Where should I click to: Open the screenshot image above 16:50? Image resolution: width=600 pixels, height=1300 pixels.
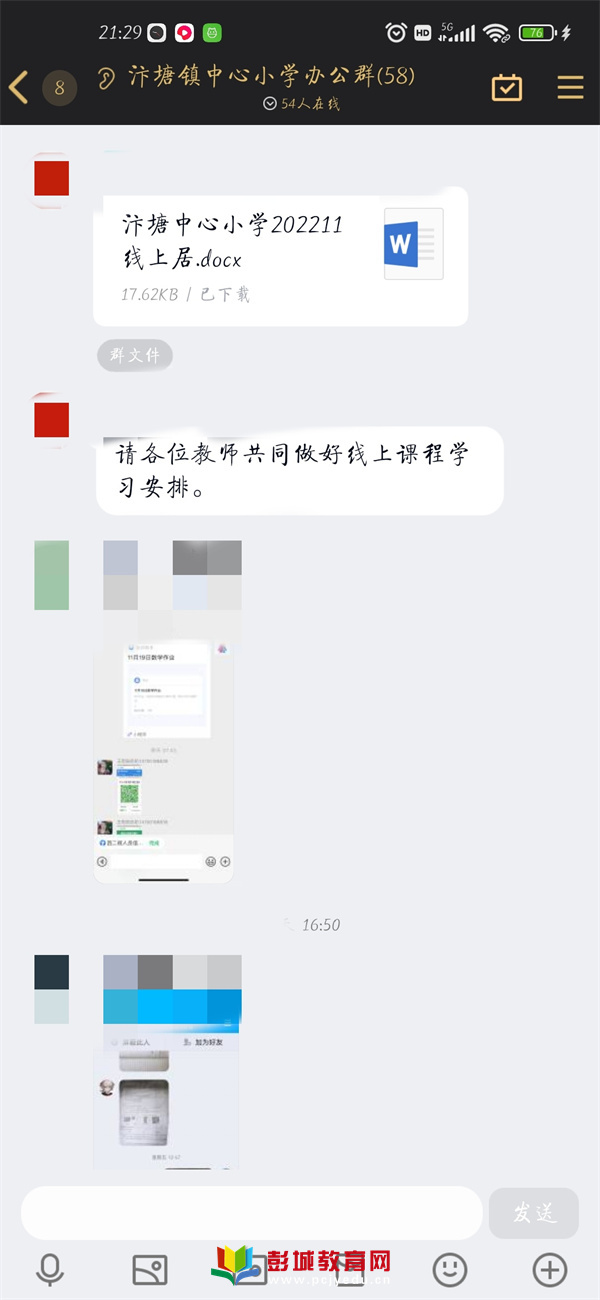click(x=164, y=760)
